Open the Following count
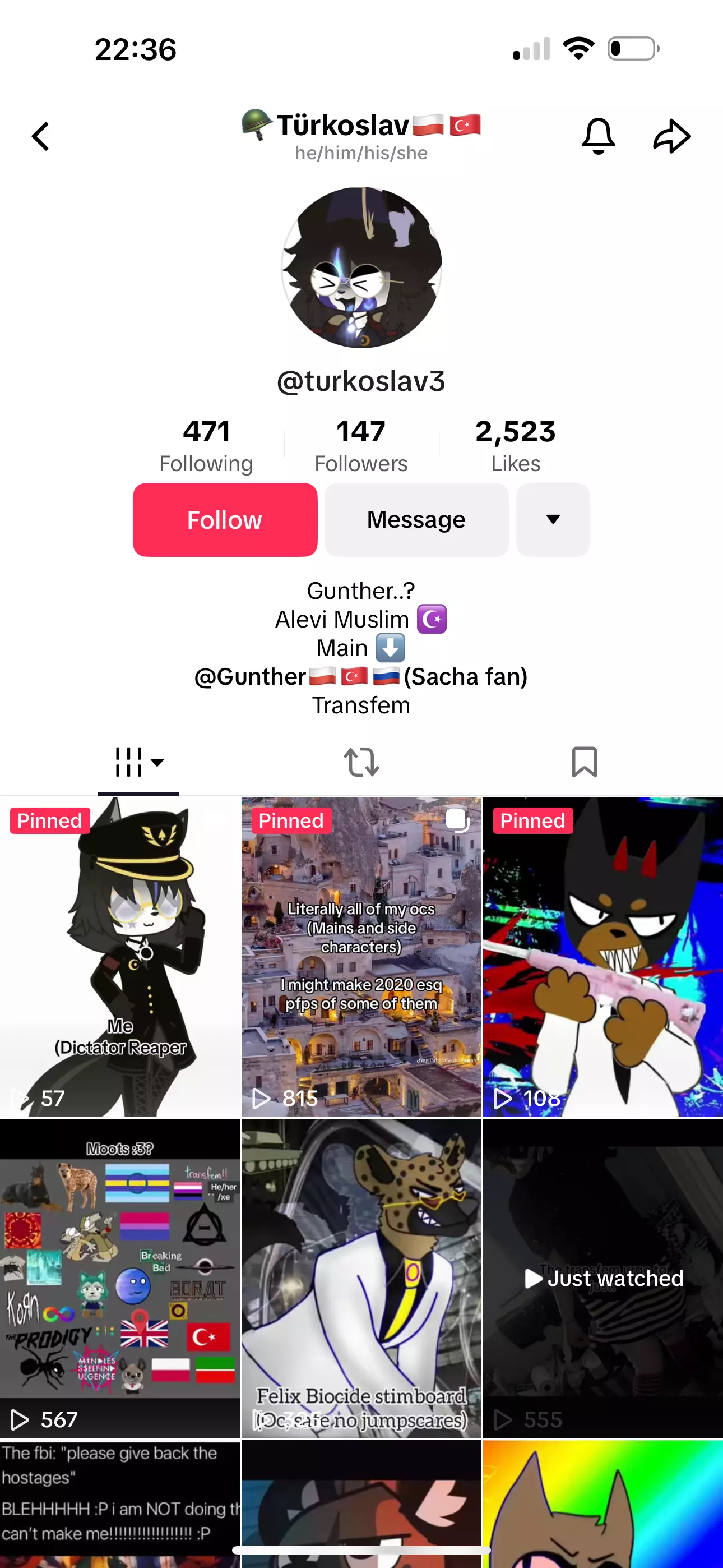The width and height of the screenshot is (723, 1568). click(x=206, y=446)
